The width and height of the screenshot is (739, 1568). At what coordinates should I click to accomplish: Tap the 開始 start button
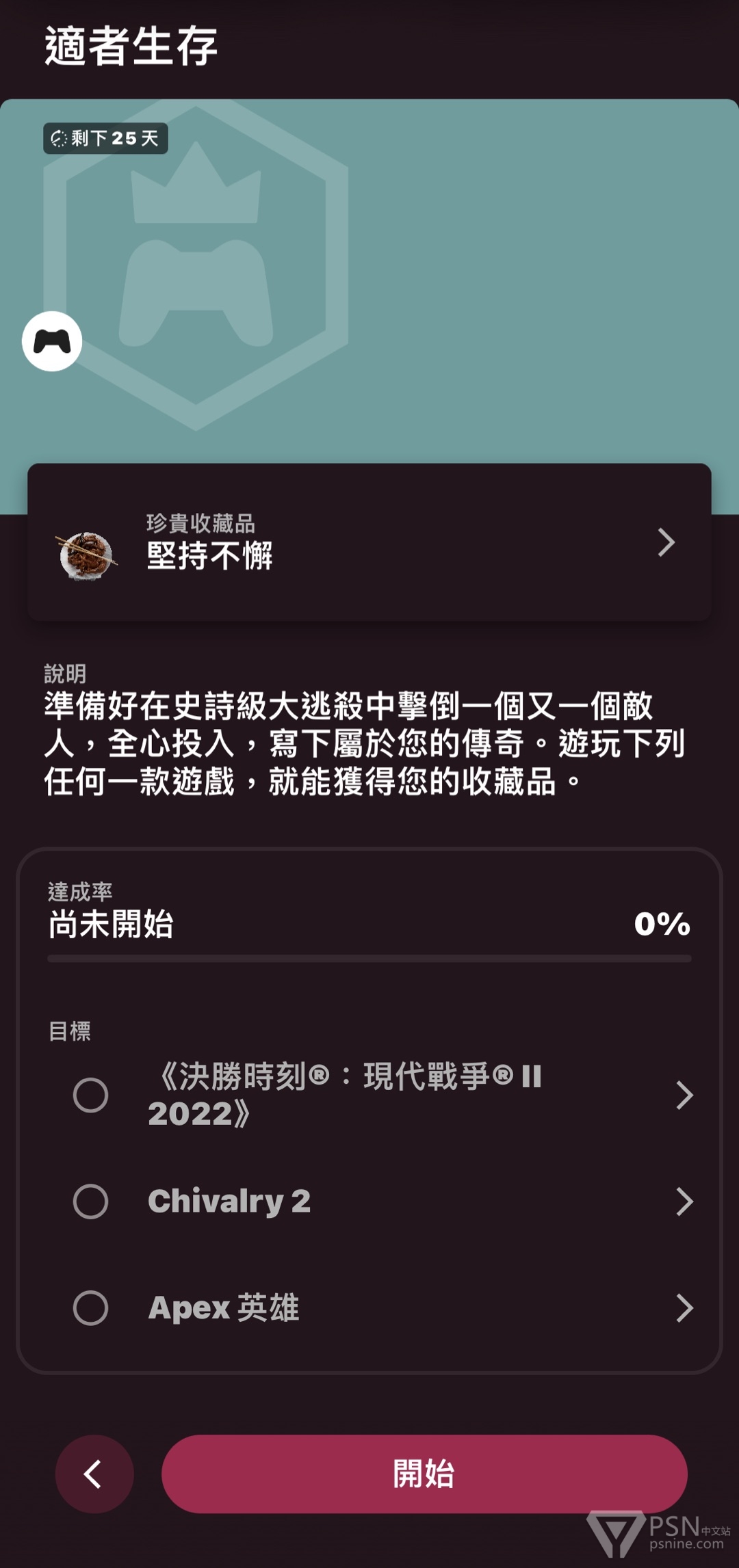click(424, 1474)
